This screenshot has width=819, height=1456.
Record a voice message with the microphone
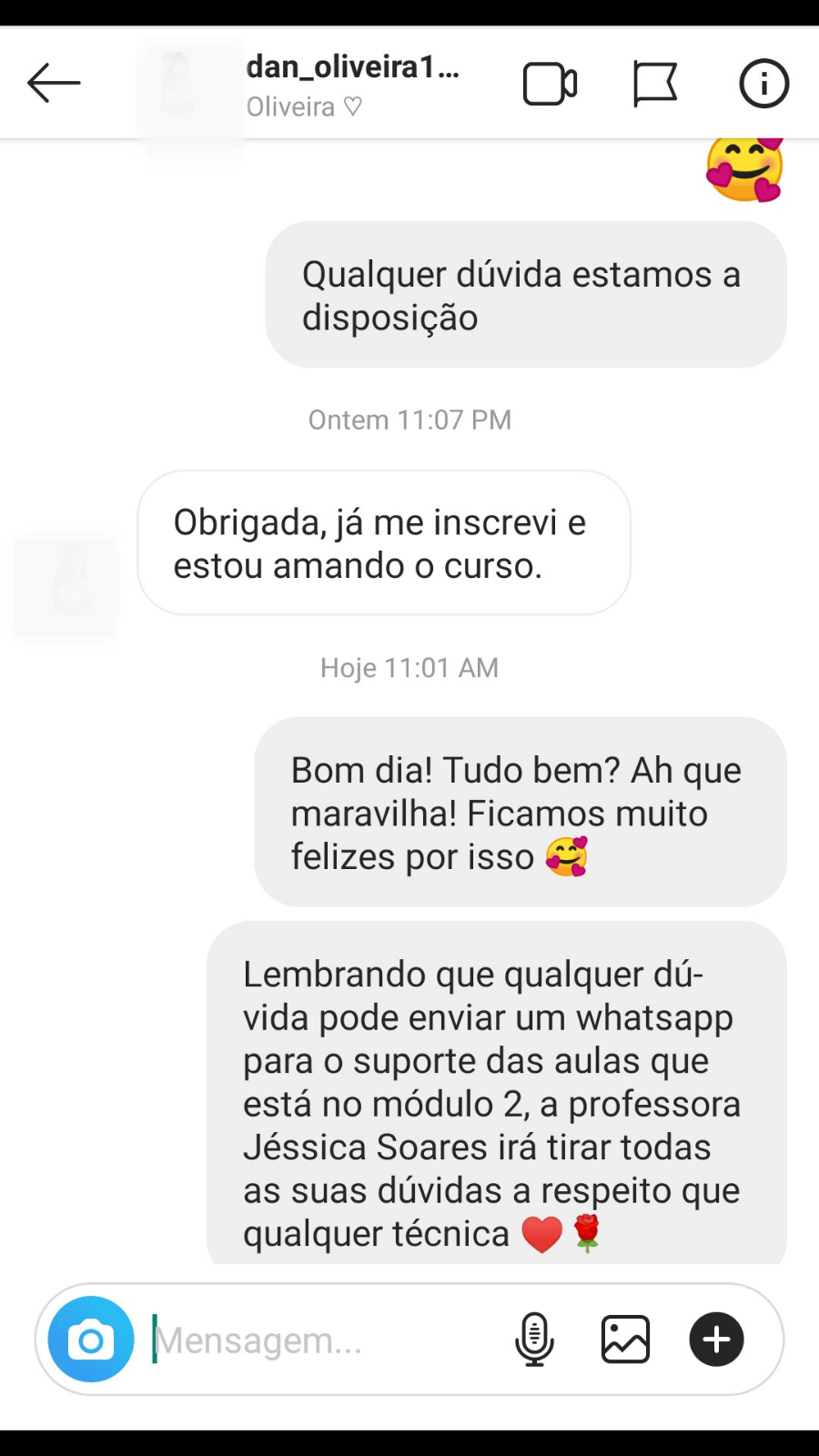(x=534, y=1340)
